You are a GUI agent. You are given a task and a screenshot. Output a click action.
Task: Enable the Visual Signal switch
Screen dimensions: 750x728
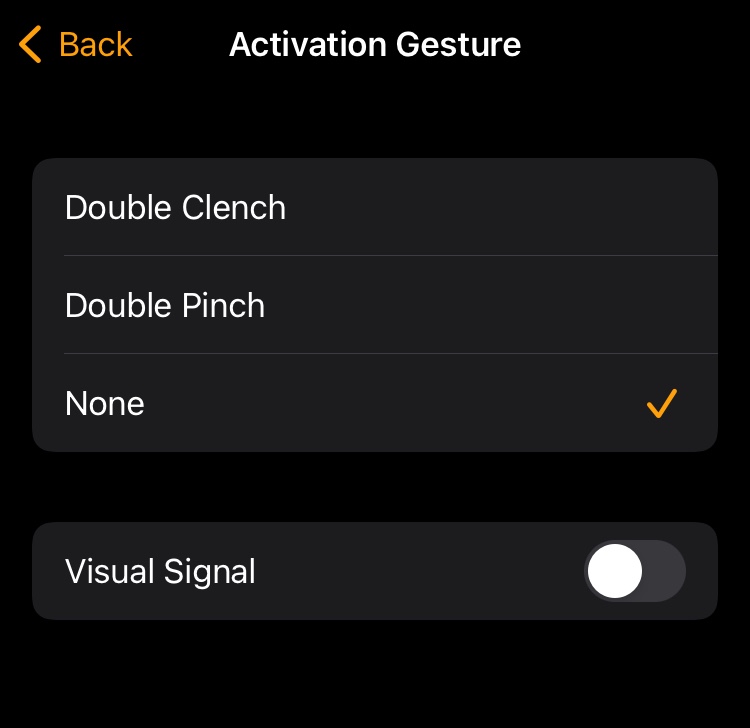tap(634, 572)
